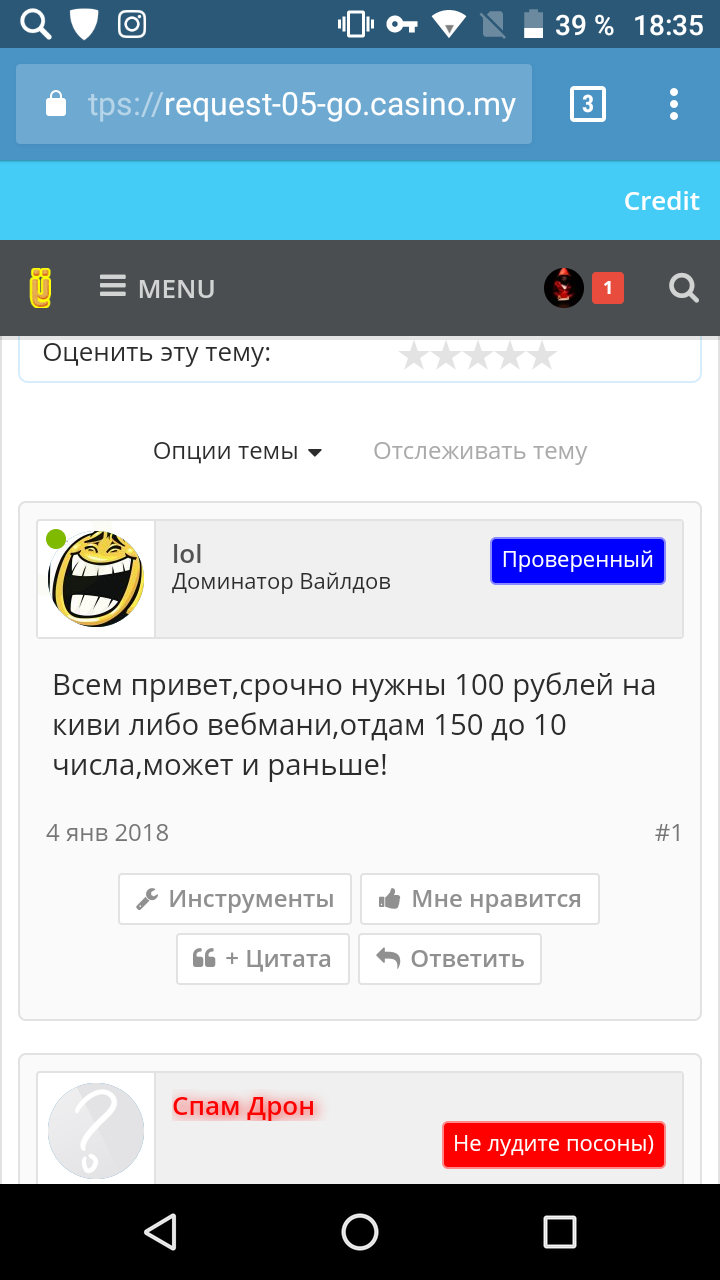Open the browser menu with three dots
720x1280 pixels.
pyautogui.click(x=673, y=104)
